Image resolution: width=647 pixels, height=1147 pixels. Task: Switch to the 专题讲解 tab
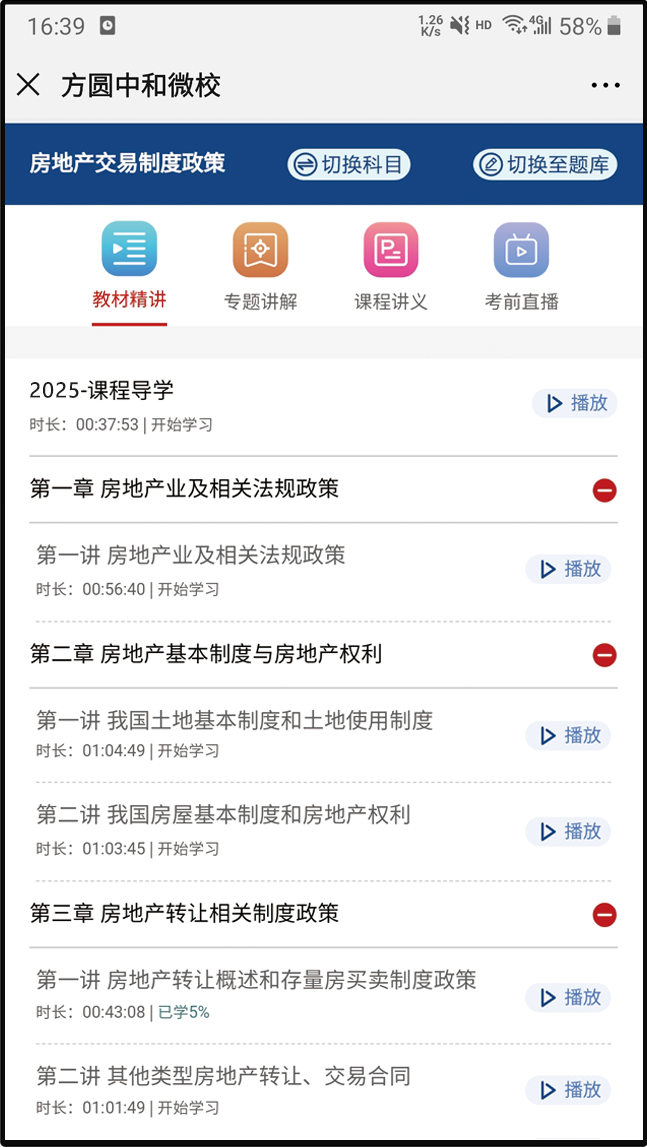pos(260,265)
